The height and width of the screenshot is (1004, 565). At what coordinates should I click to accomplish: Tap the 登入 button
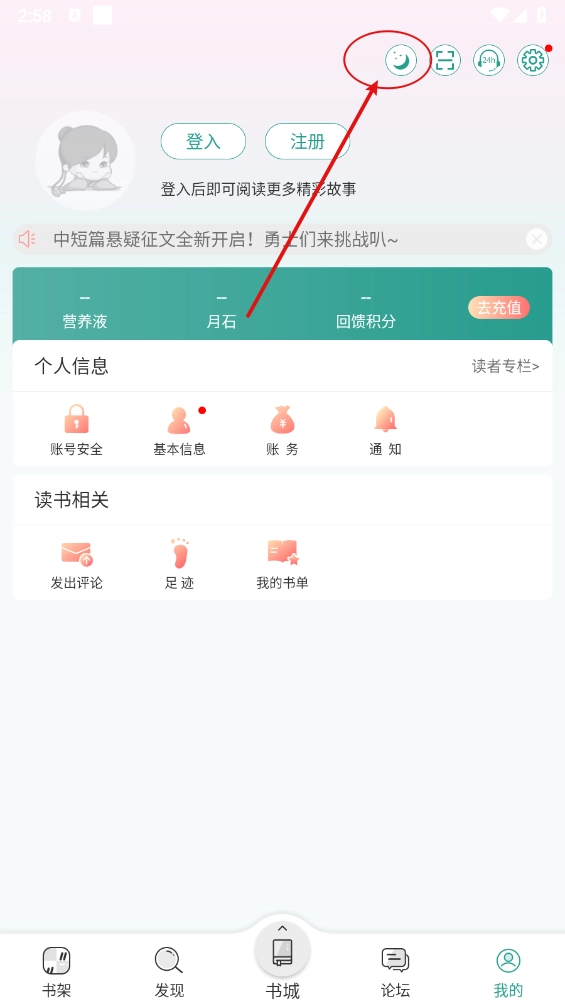coord(203,142)
